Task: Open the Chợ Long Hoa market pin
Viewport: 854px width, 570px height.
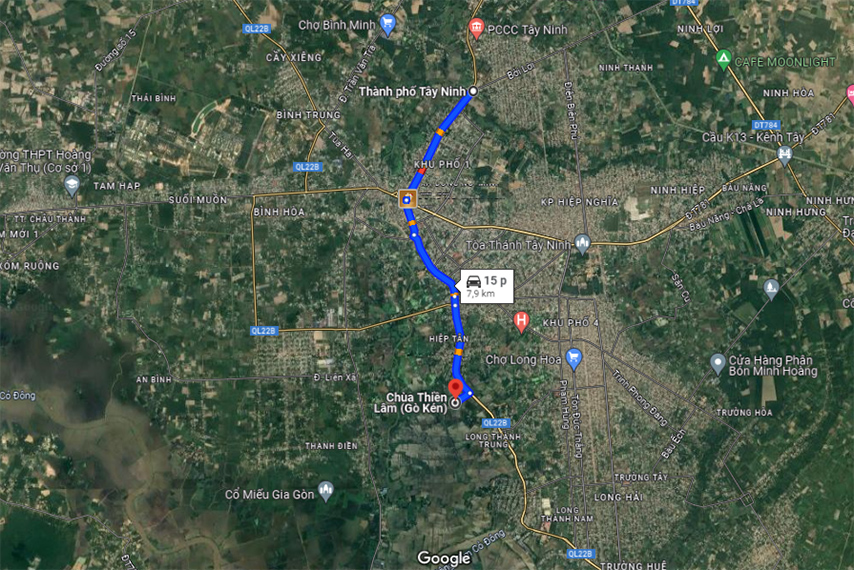Action: tap(573, 358)
